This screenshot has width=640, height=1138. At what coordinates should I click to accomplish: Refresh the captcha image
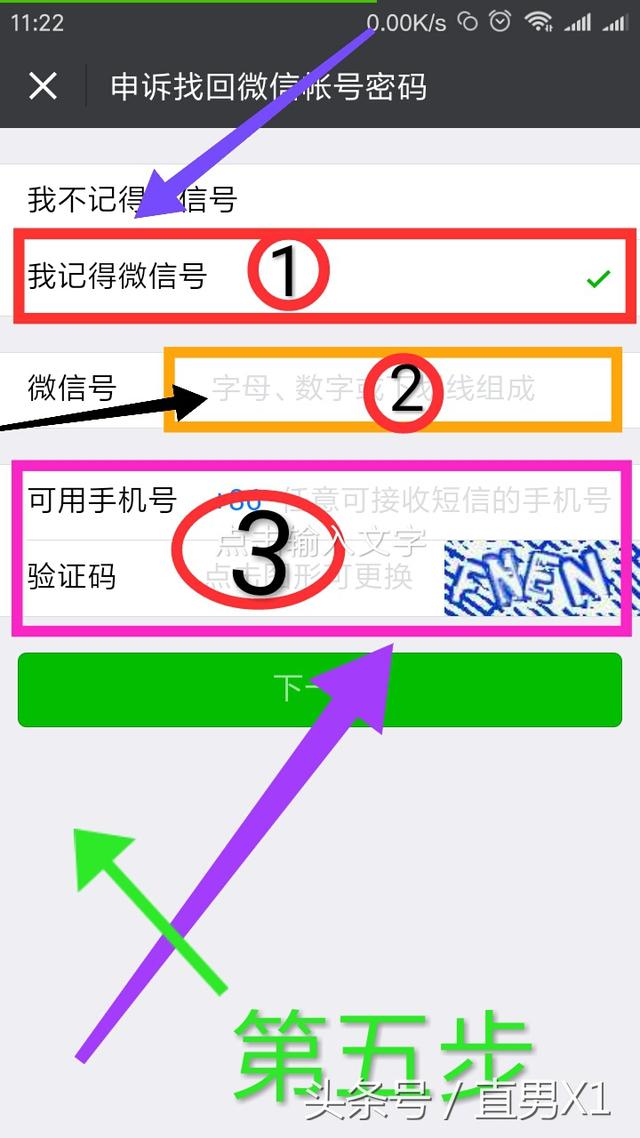click(x=541, y=578)
